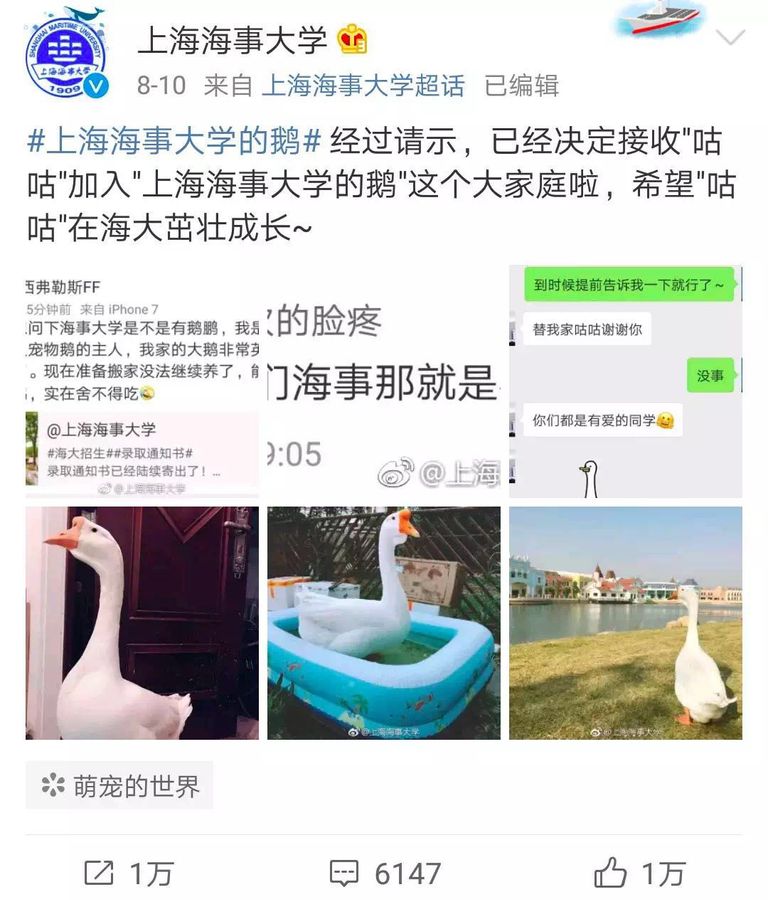Expand the post options chevron

[732, 39]
